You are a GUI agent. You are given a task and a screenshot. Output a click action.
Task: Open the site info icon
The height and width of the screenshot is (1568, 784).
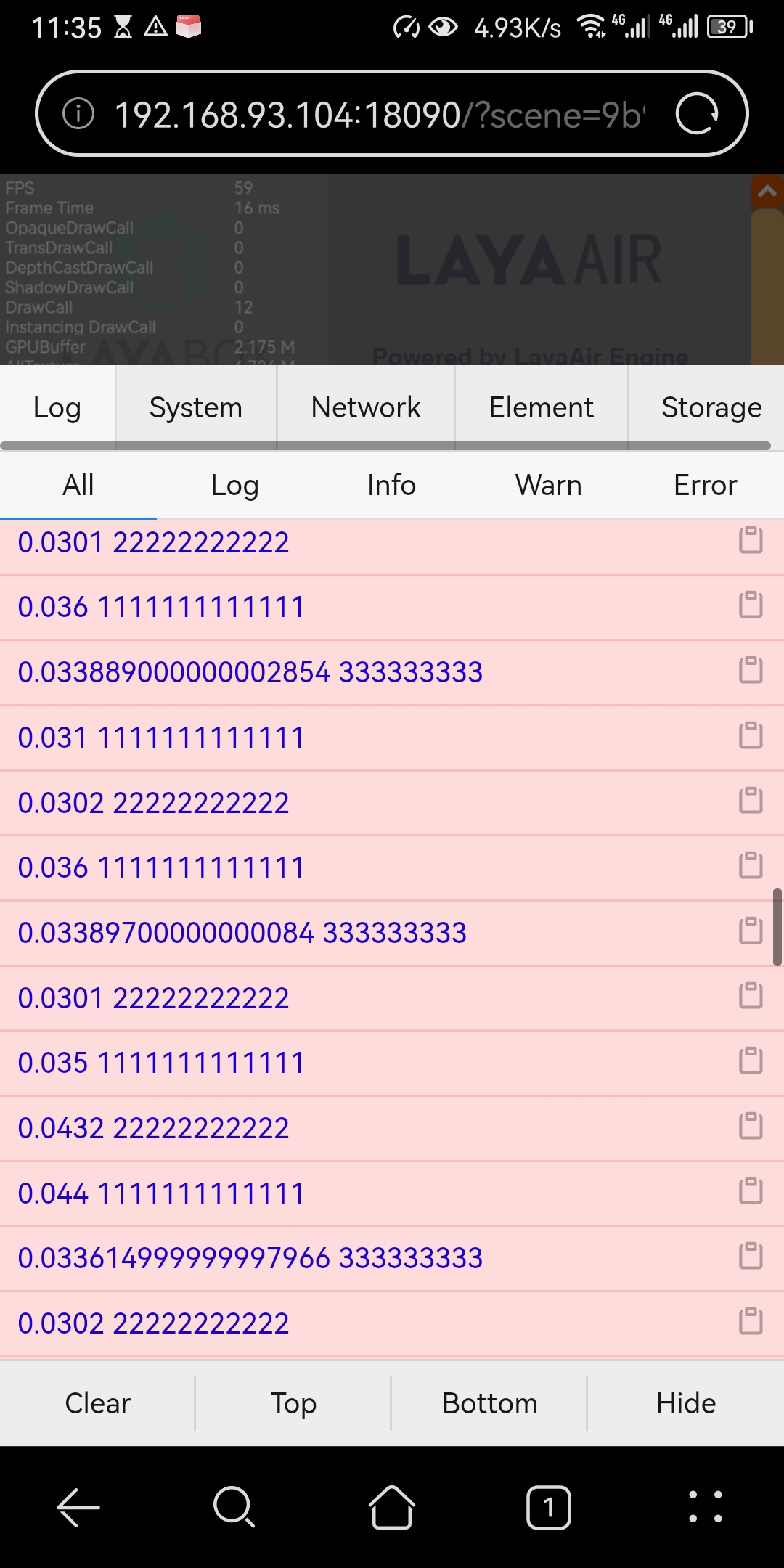pyautogui.click(x=78, y=114)
